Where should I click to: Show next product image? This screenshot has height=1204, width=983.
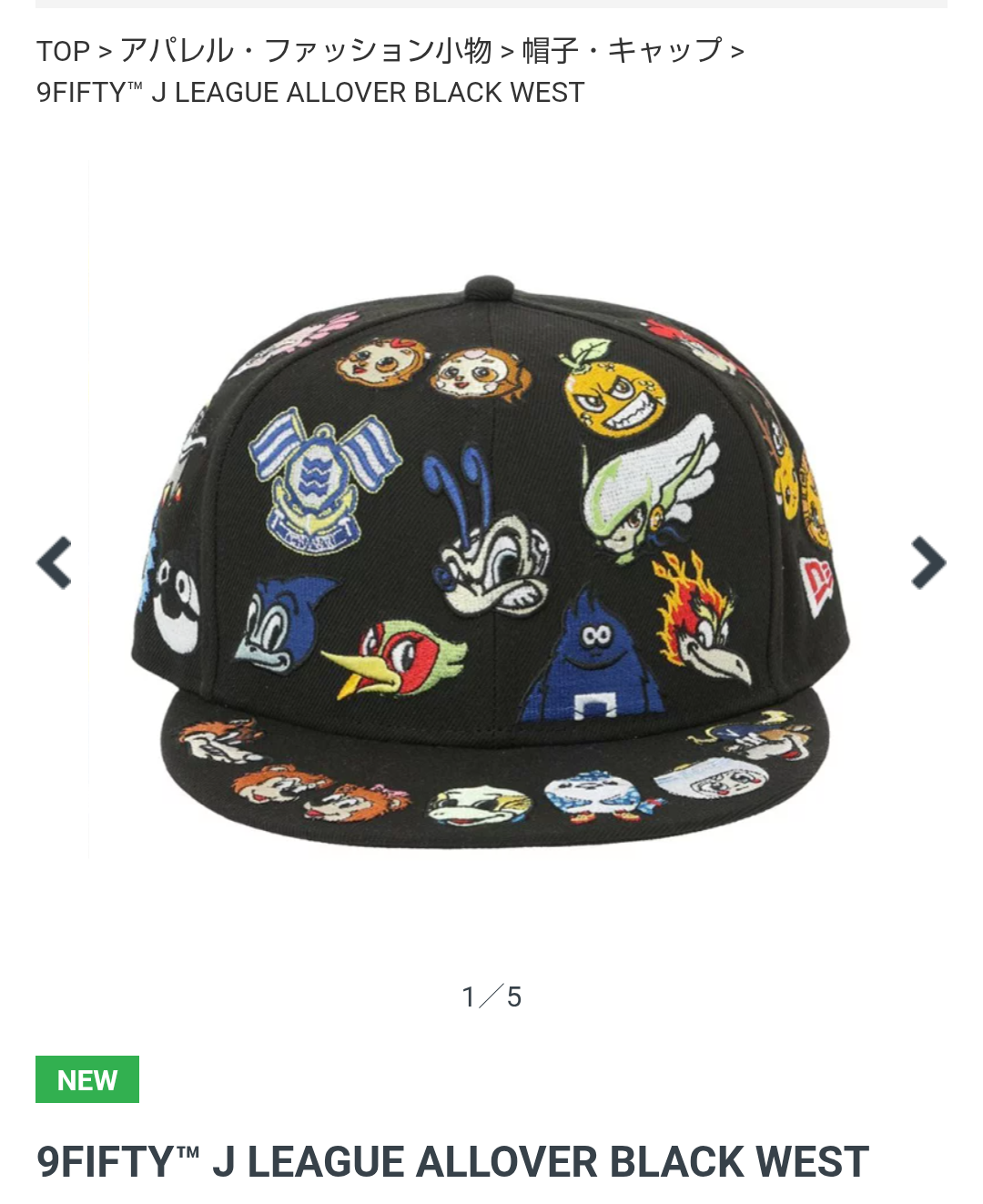(x=927, y=562)
